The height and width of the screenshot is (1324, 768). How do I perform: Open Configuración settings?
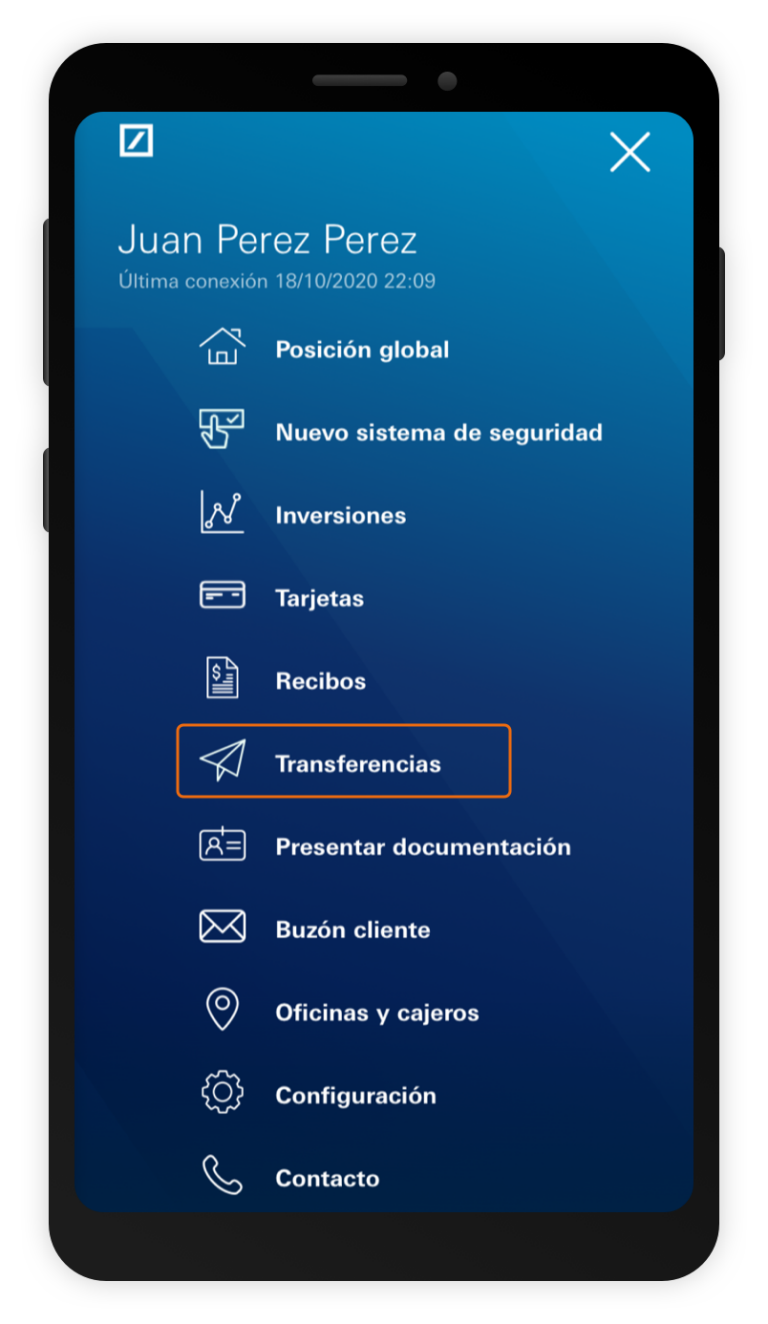click(x=355, y=1096)
